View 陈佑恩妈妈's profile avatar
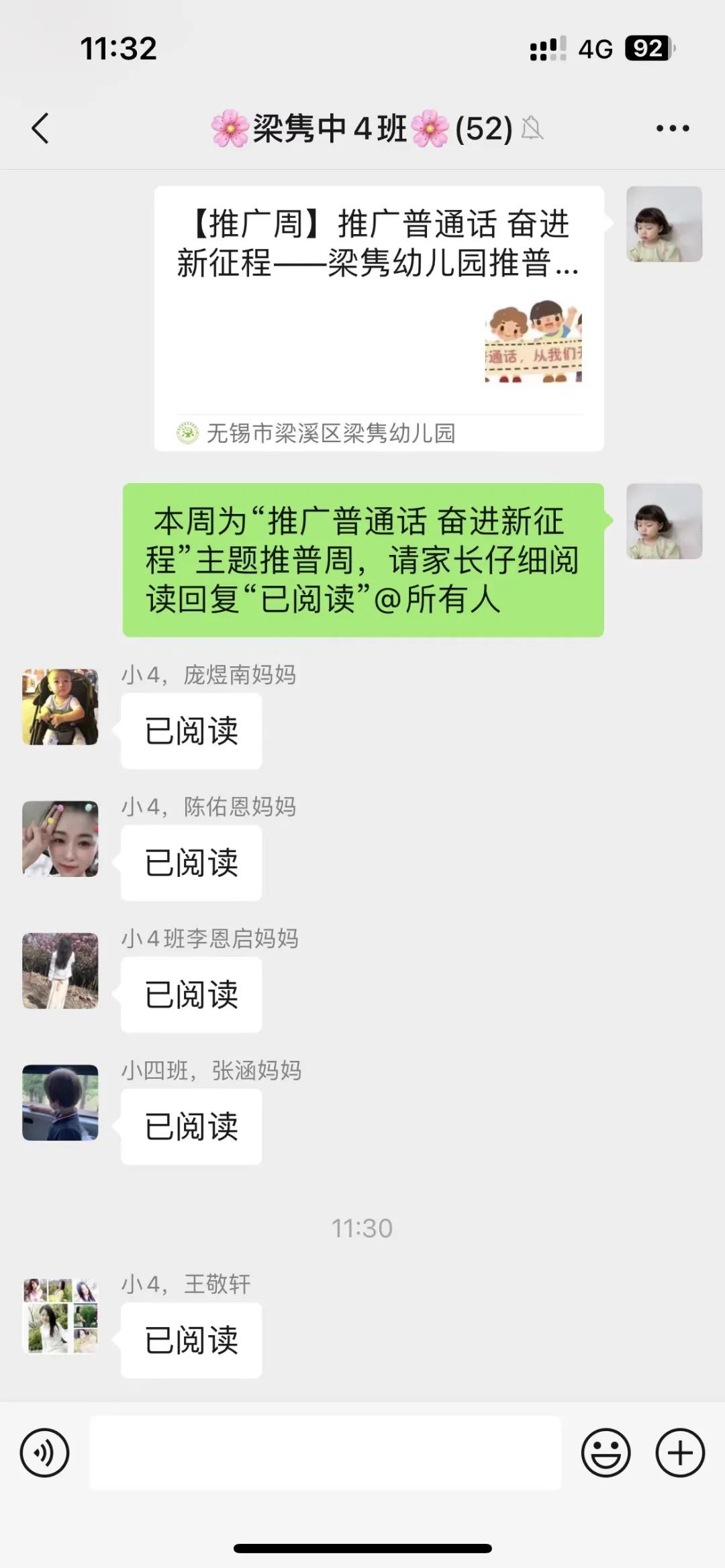 (x=60, y=839)
